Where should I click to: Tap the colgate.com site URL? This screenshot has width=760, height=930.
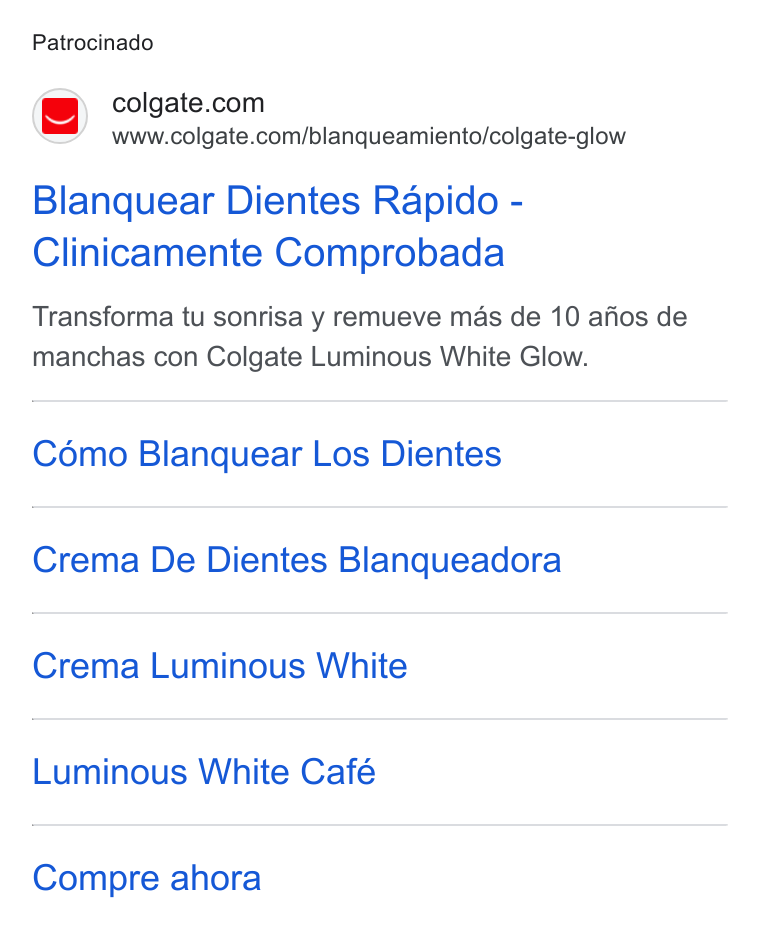coord(368,136)
